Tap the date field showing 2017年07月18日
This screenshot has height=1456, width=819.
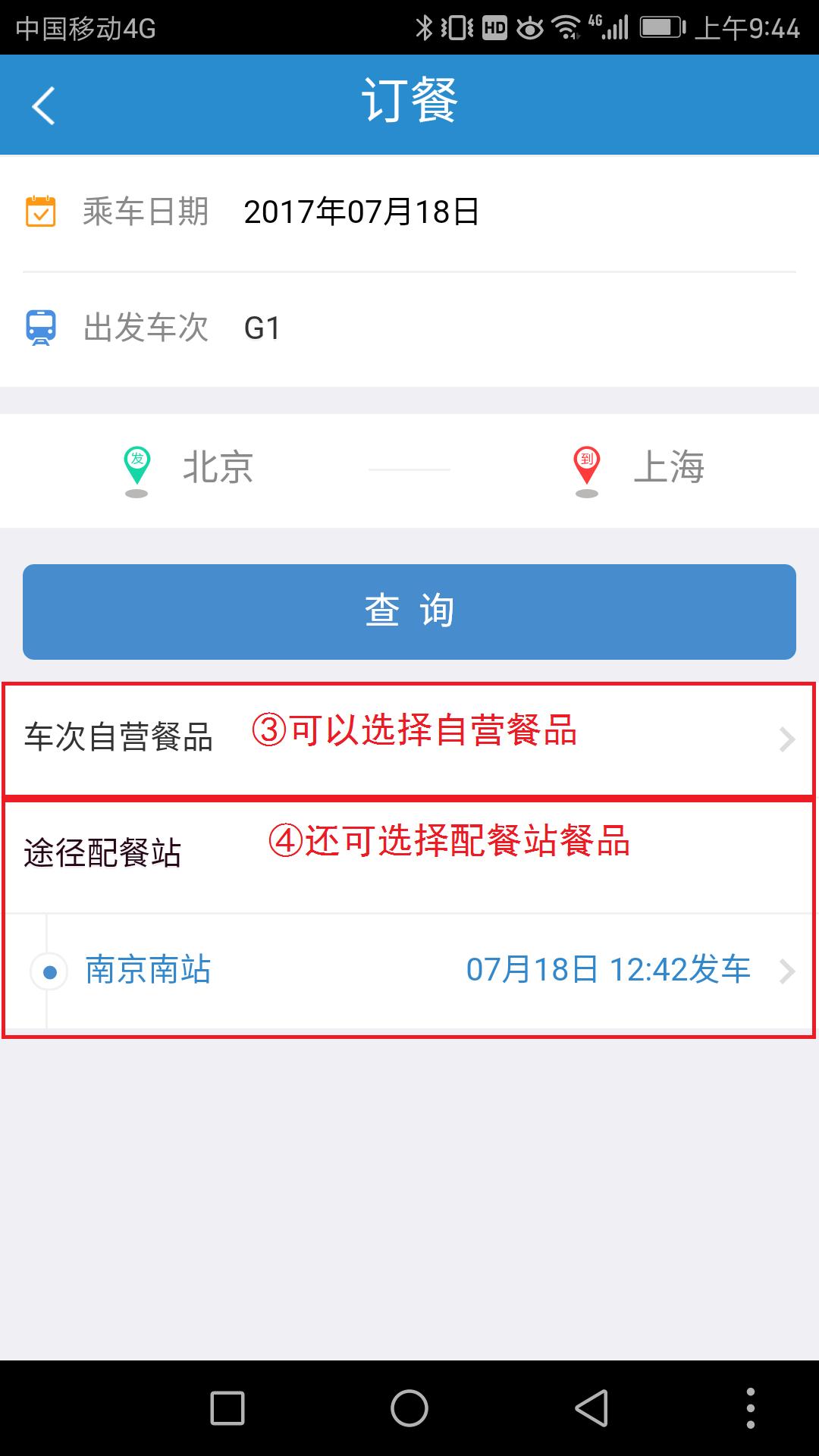[x=364, y=215]
